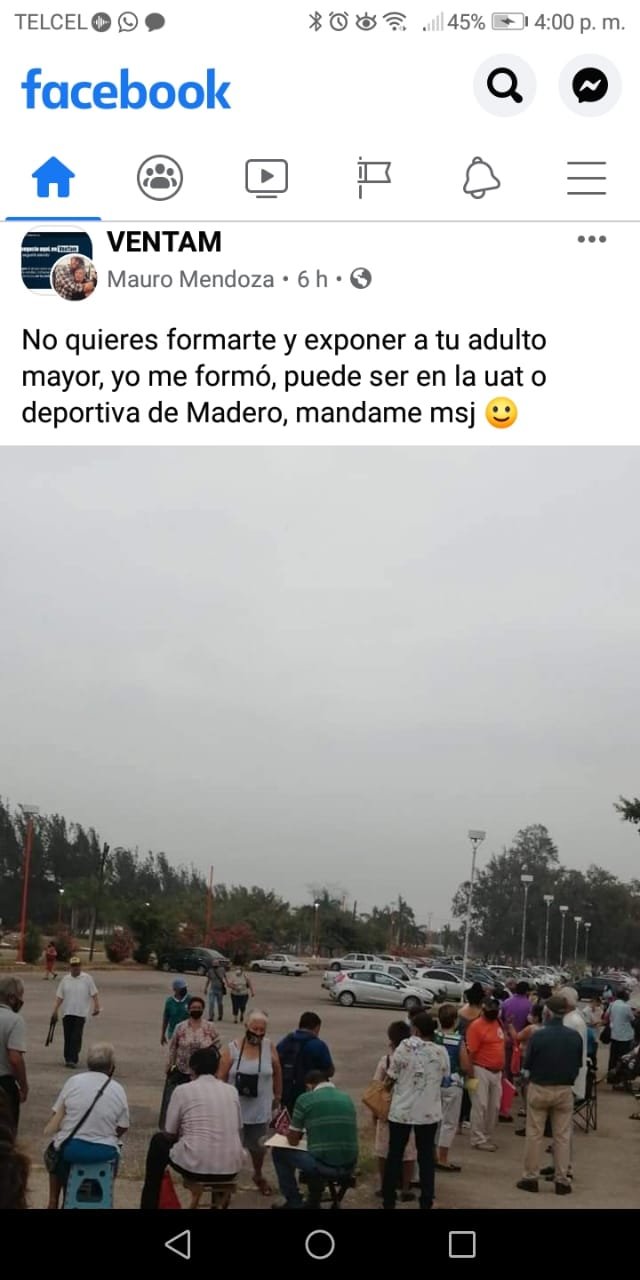Open the hamburger menu tab
Screen dimensions: 640x1280
[x=587, y=178]
